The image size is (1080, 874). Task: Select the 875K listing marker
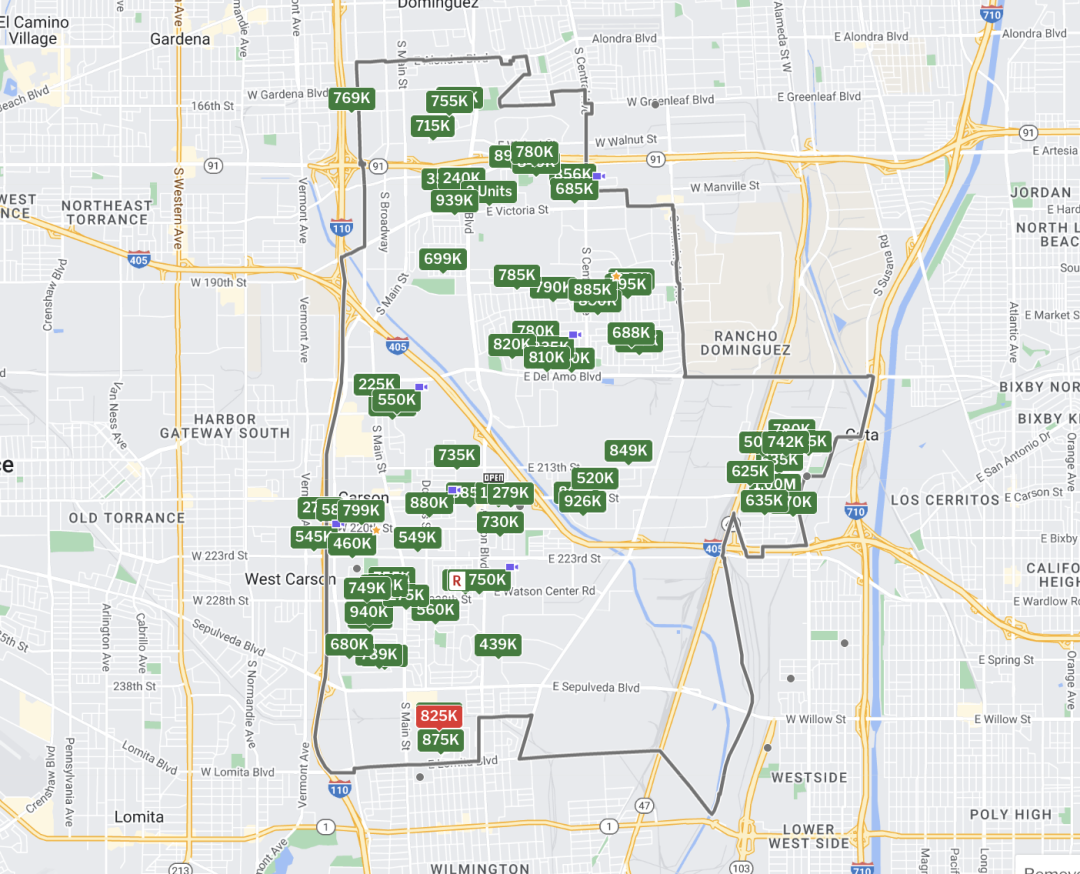pos(440,740)
